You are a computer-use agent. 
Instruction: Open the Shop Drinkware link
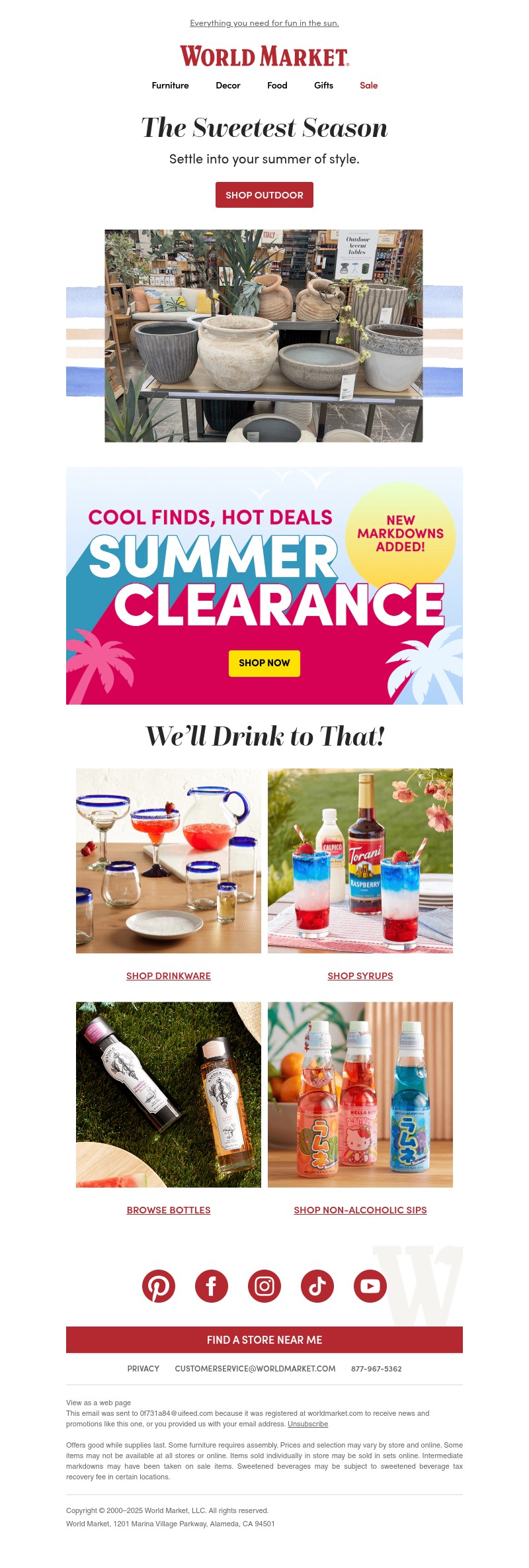pyautogui.click(x=169, y=976)
